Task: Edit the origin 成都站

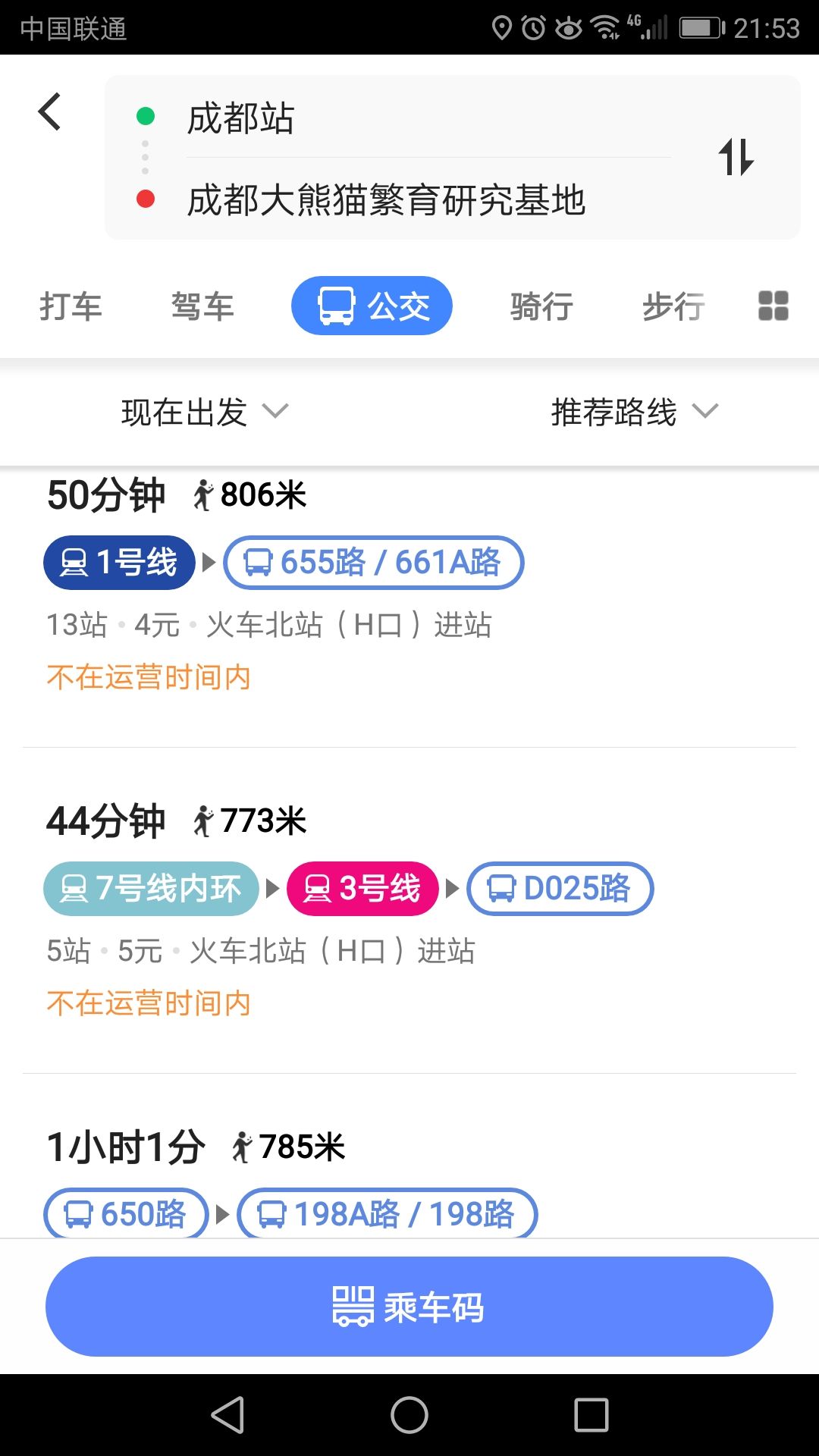Action: coord(240,118)
